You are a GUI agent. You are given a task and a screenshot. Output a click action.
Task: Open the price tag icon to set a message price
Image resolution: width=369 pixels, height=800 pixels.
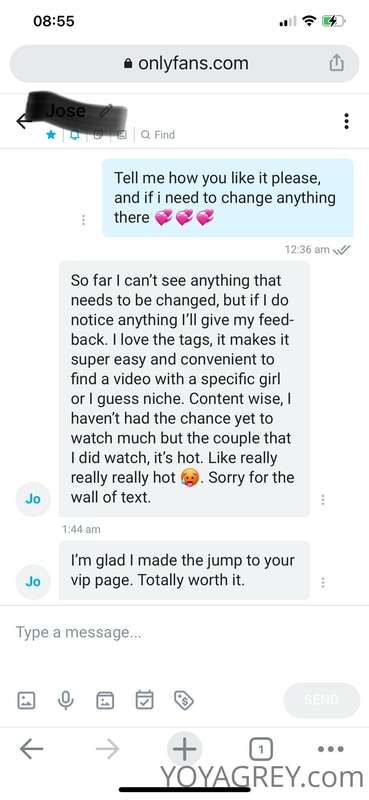coord(183,699)
